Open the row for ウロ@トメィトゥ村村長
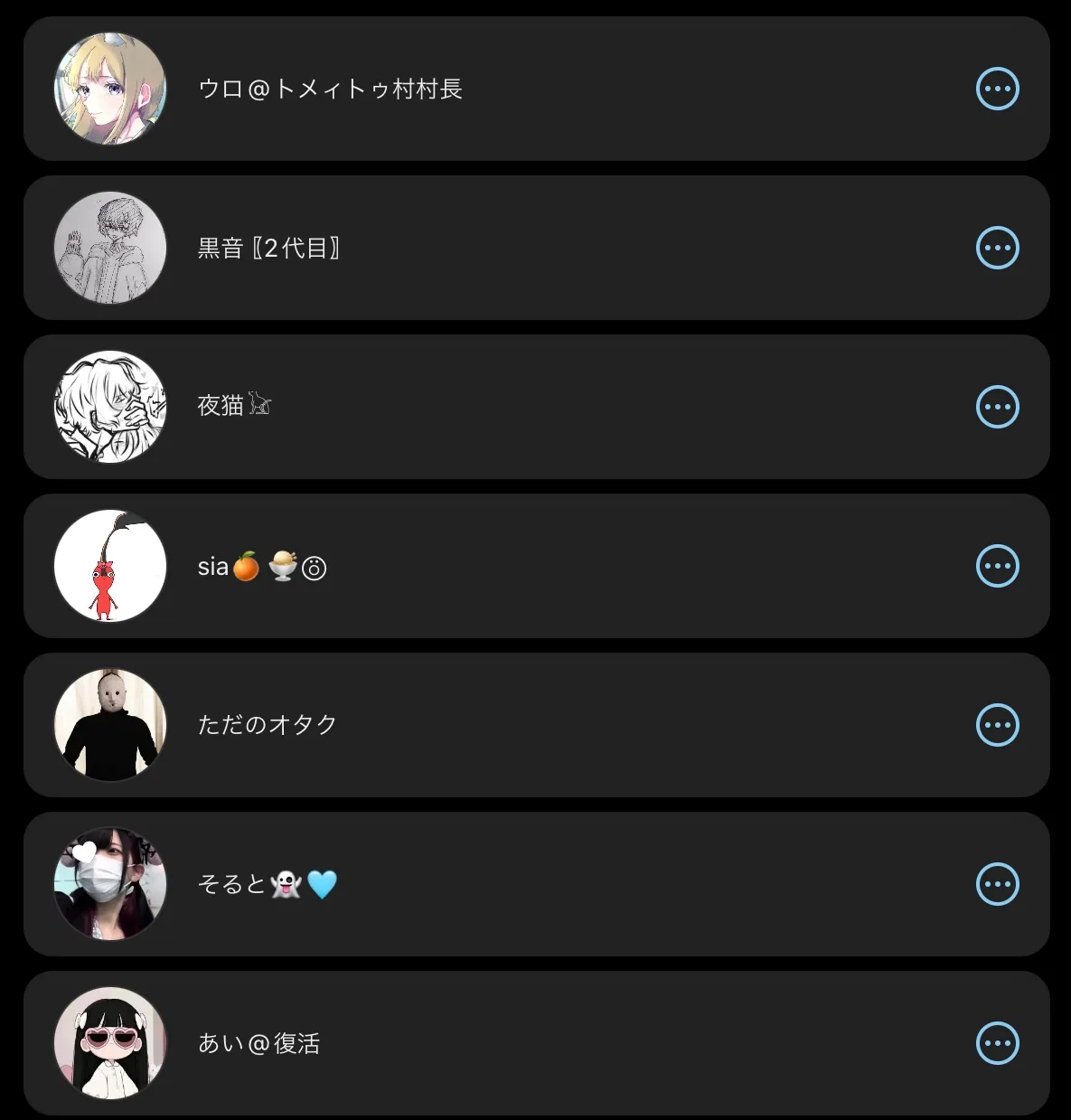Viewport: 1071px width, 1120px height. (330, 89)
